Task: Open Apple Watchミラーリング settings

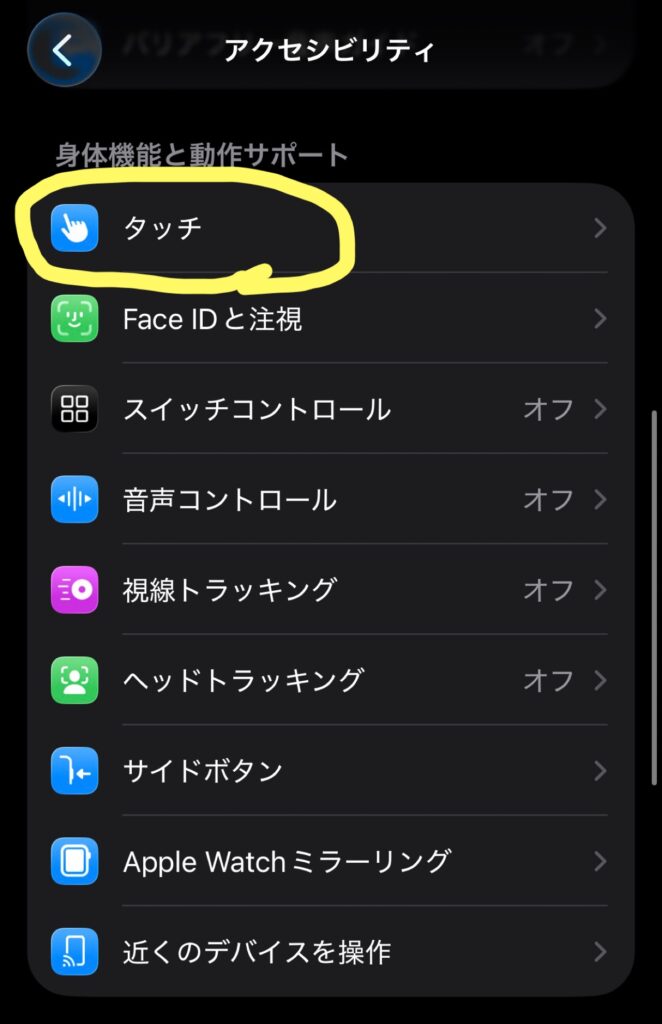Action: click(x=330, y=861)
